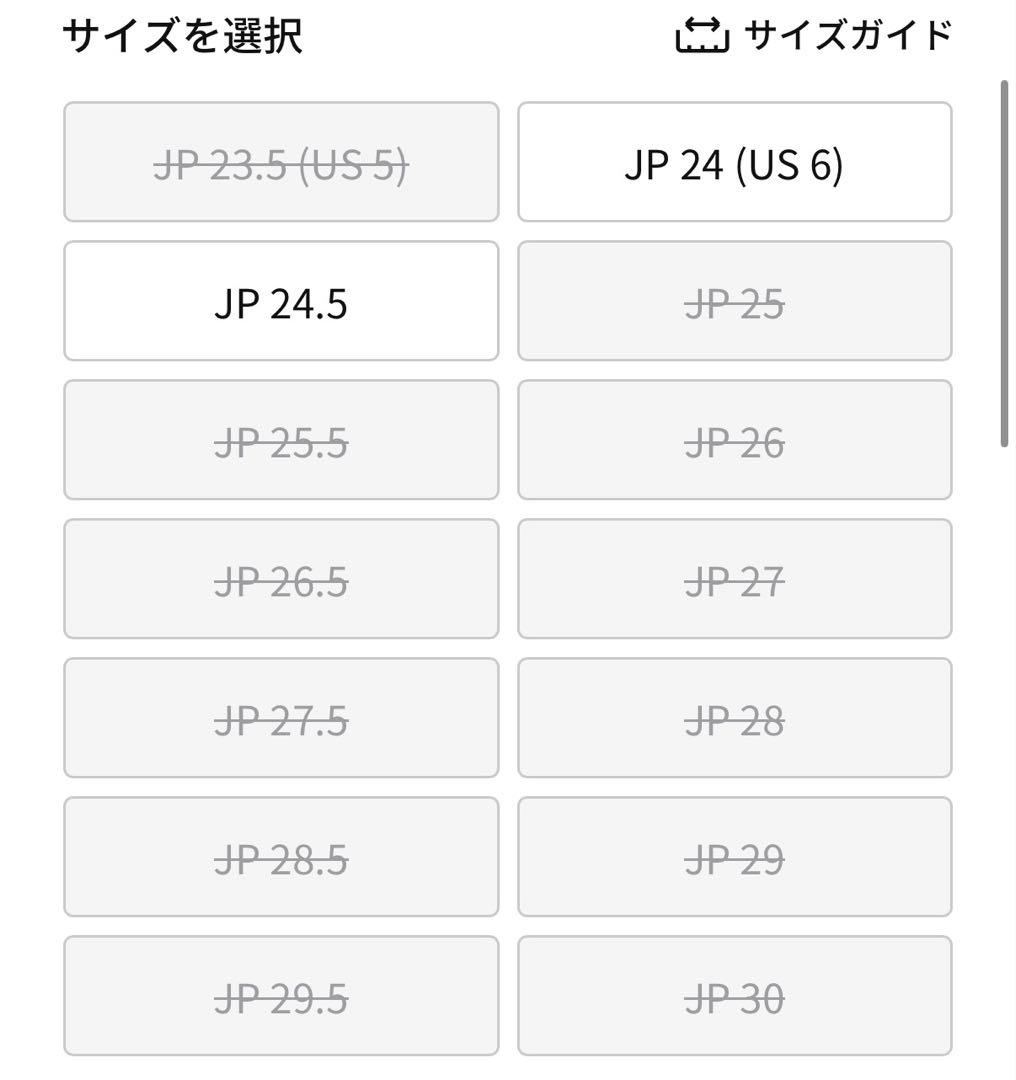Click the page scrollbar on the right edge
1016x1080 pixels.
click(1005, 260)
